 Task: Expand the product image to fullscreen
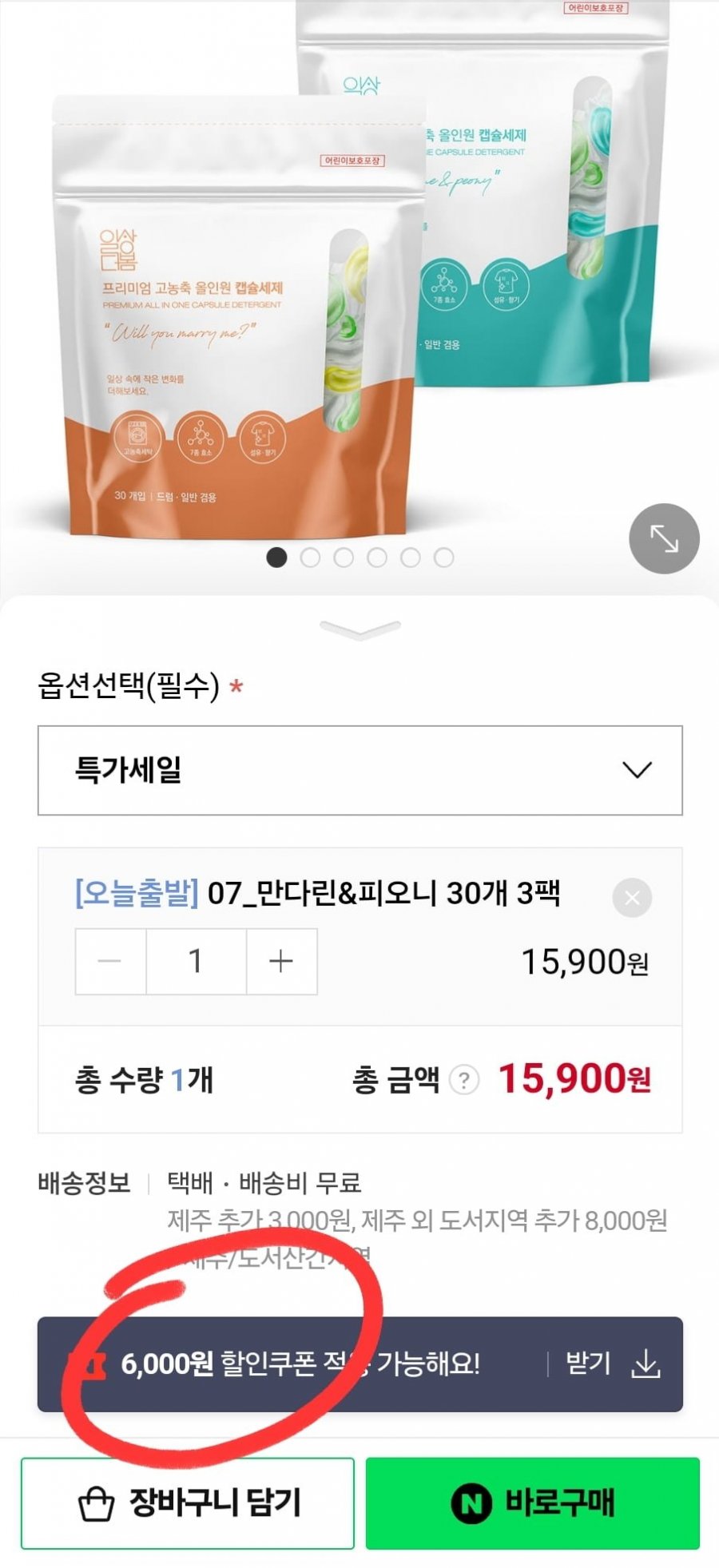tap(664, 538)
